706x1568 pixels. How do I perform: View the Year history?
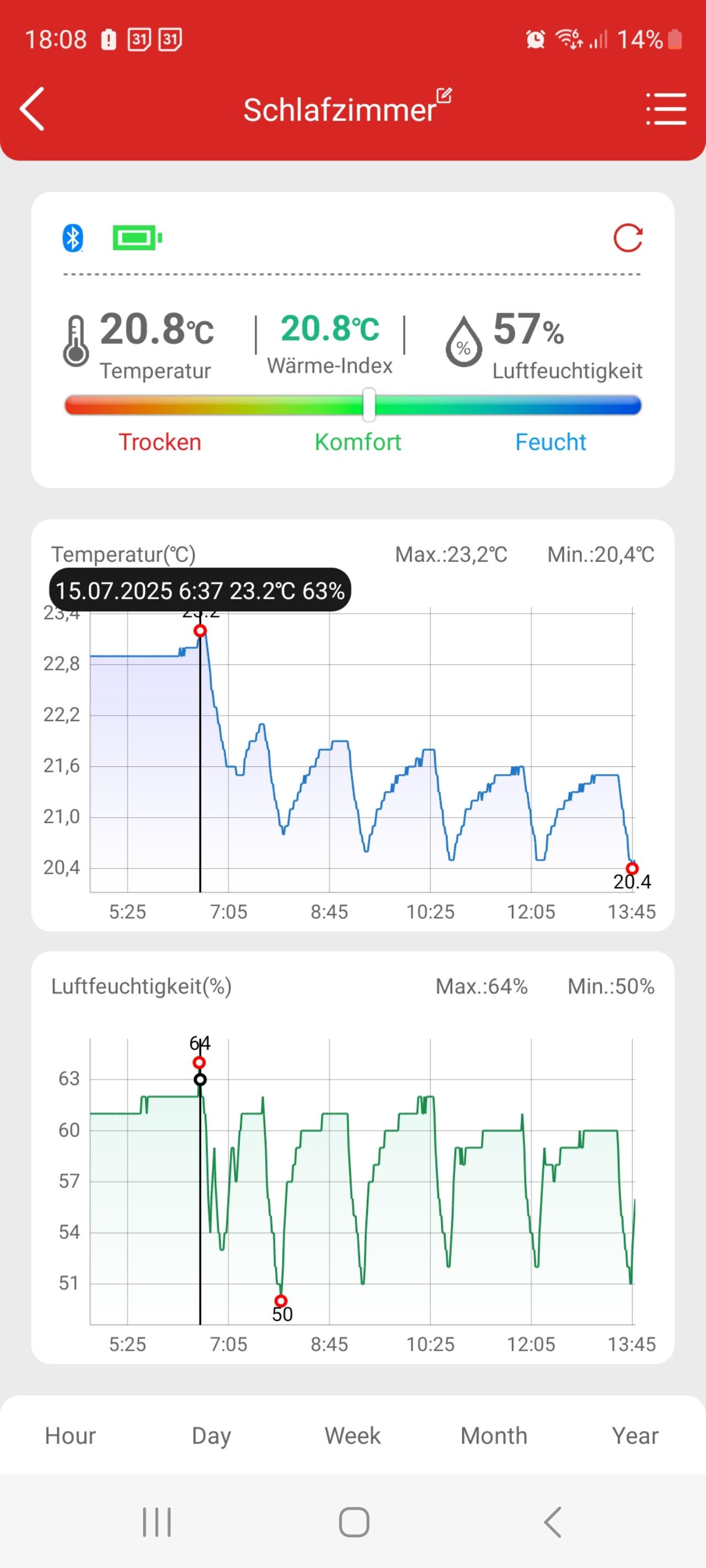[635, 1436]
